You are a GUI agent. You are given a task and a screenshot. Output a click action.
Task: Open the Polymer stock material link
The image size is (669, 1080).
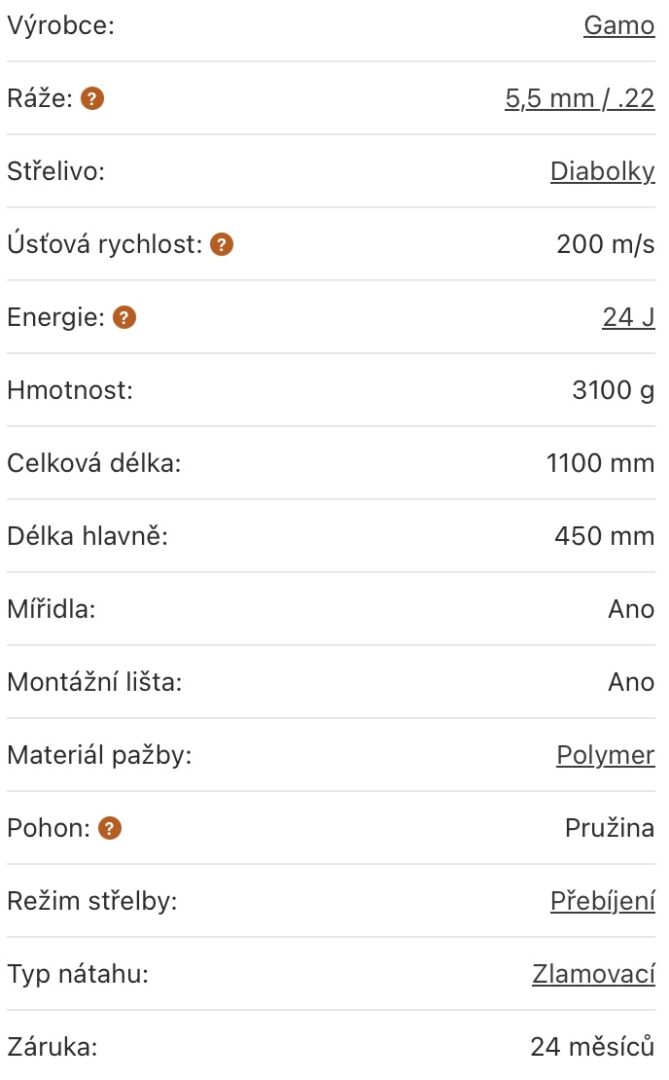tap(606, 755)
